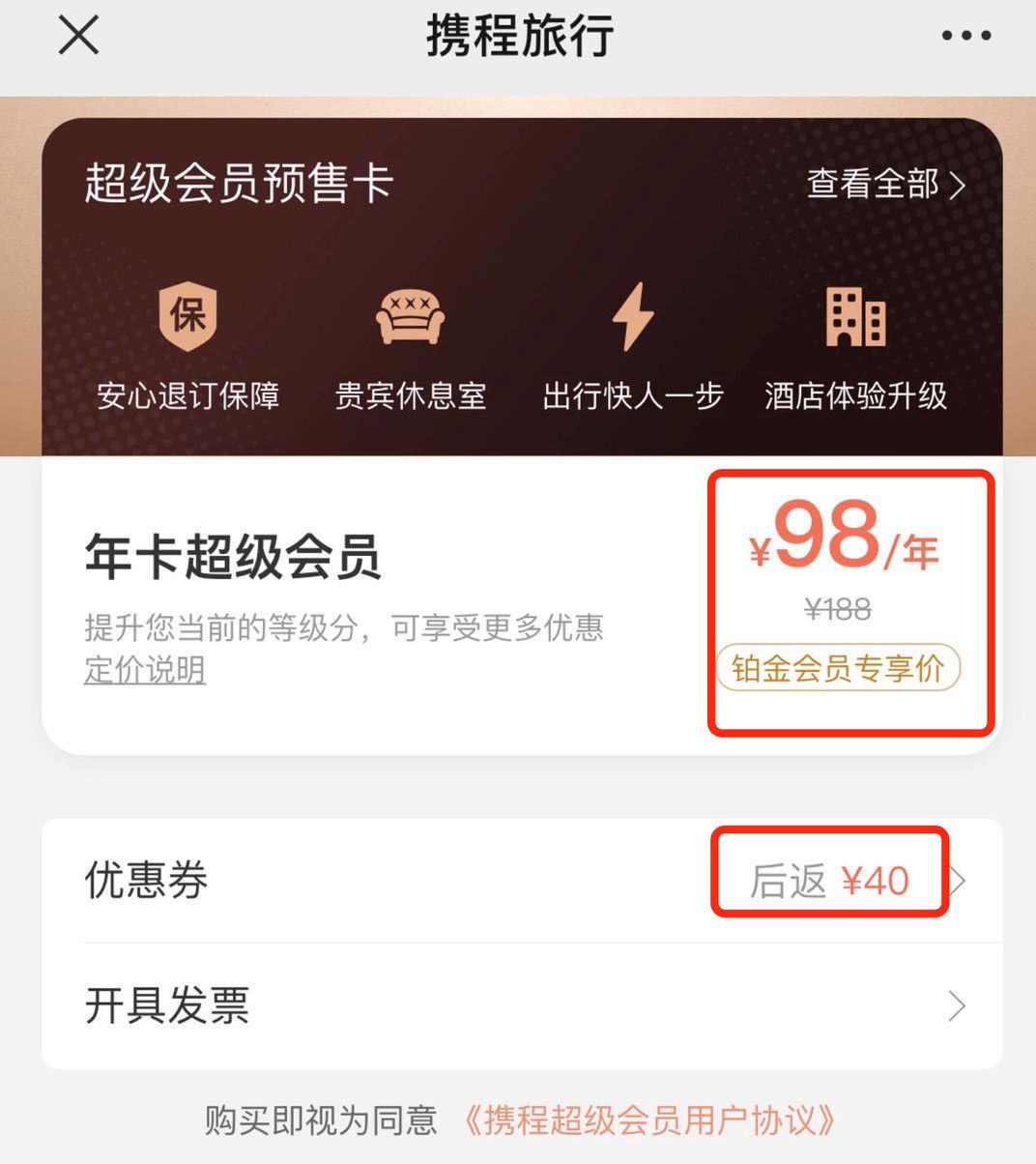Screen dimensions: 1036x1164
Task: Click the 携程旅行 title bar
Action: pyautogui.click(x=518, y=37)
